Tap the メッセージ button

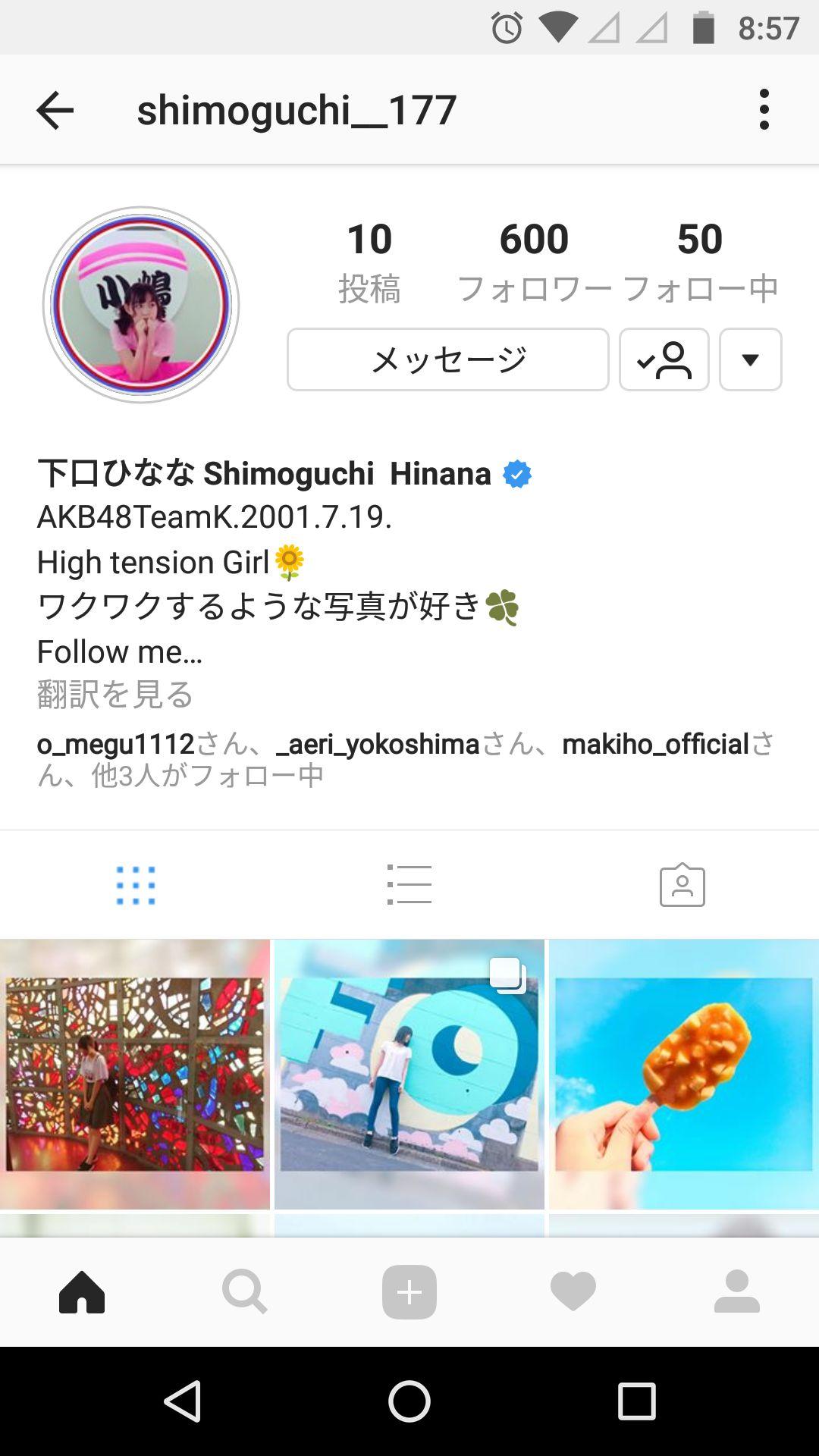click(x=447, y=359)
